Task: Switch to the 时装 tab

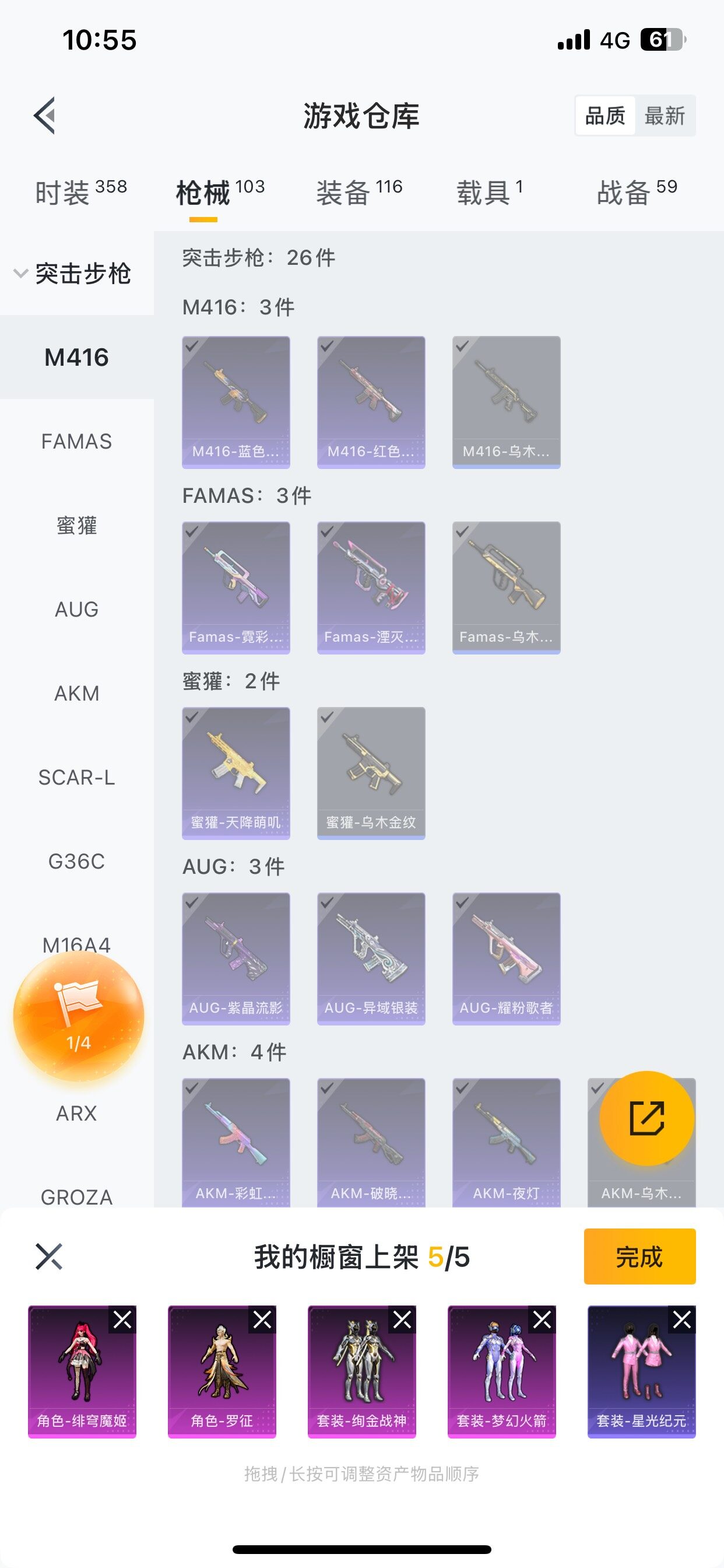Action: 80,193
